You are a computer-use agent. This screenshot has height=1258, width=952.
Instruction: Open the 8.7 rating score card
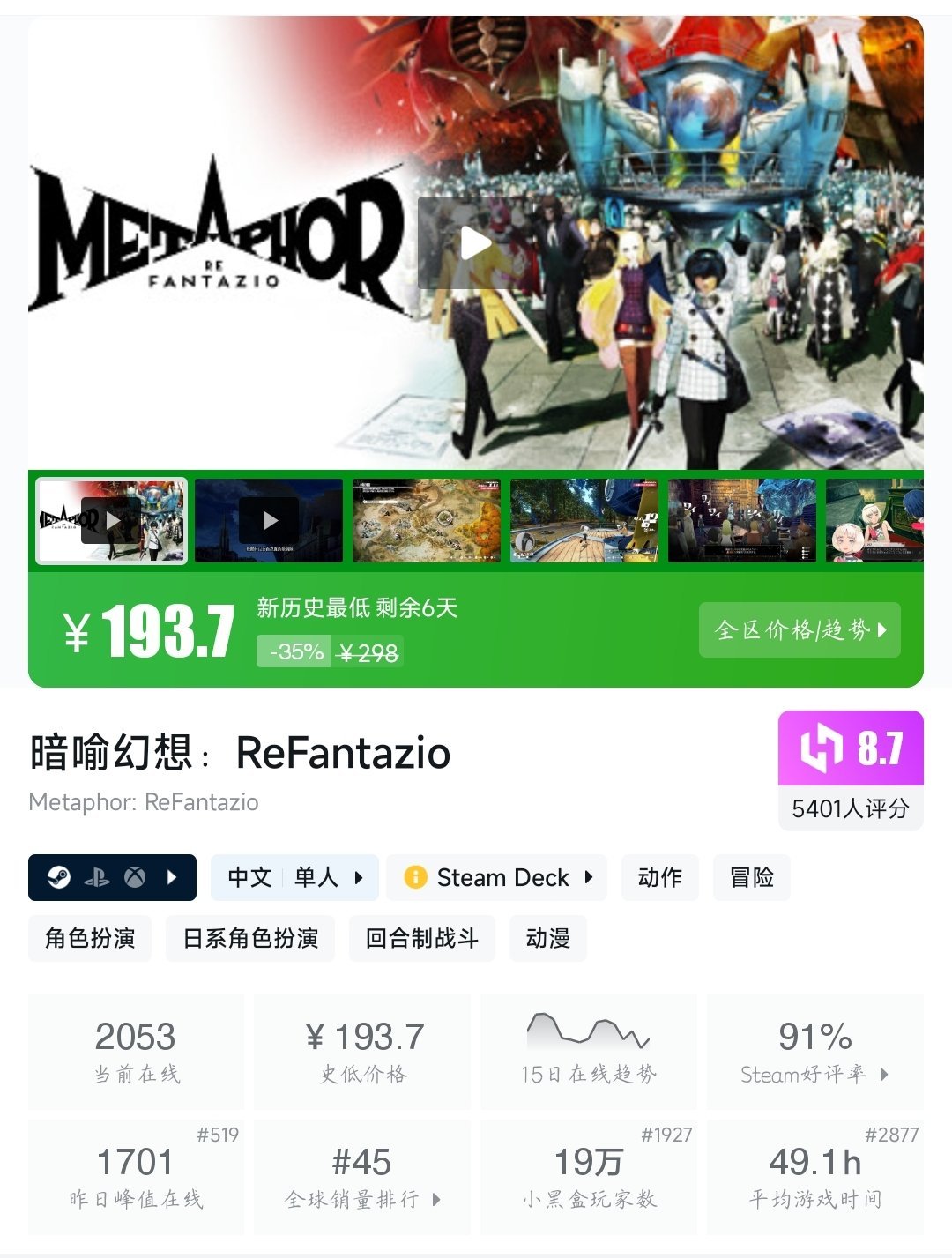[851, 770]
